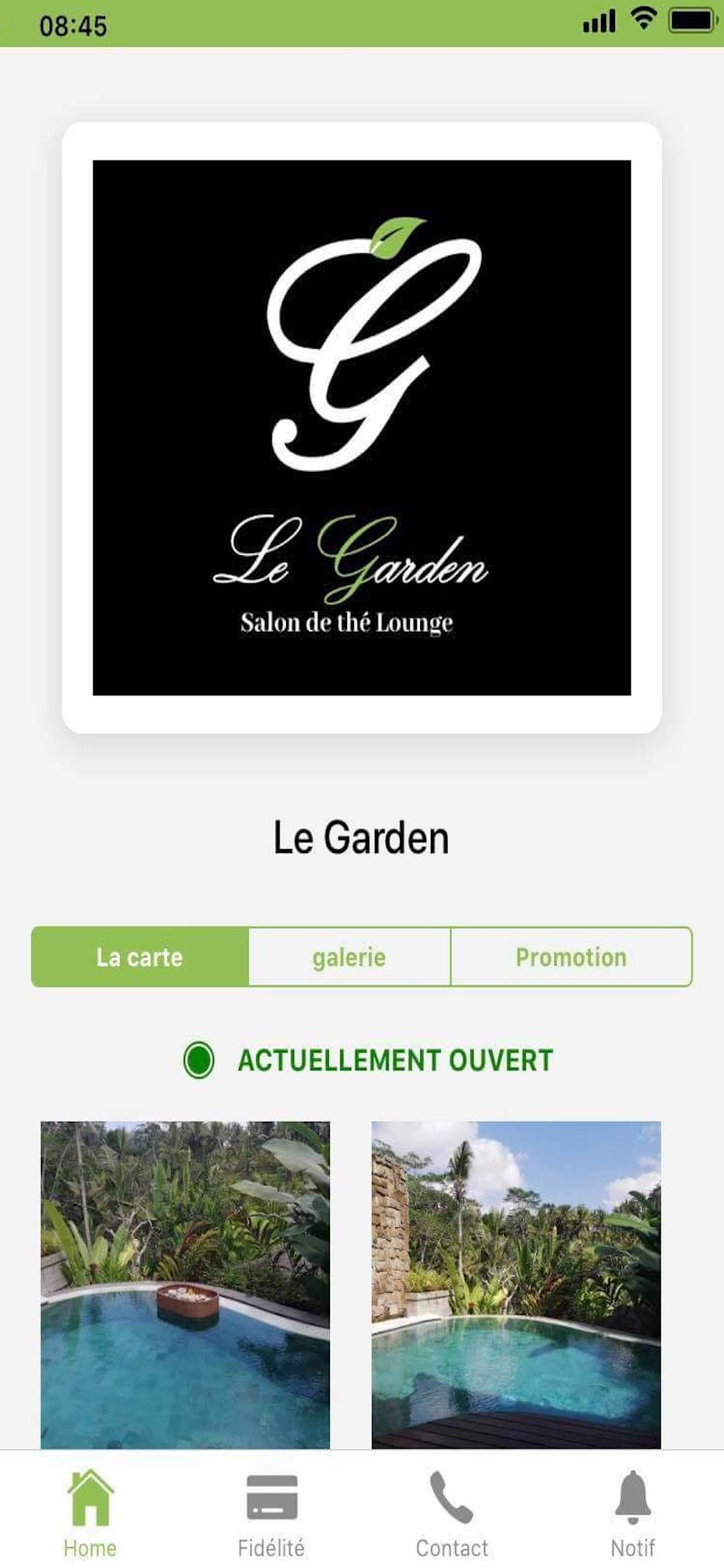Select the La carte segment
The height and width of the screenshot is (1568, 724).
140,956
